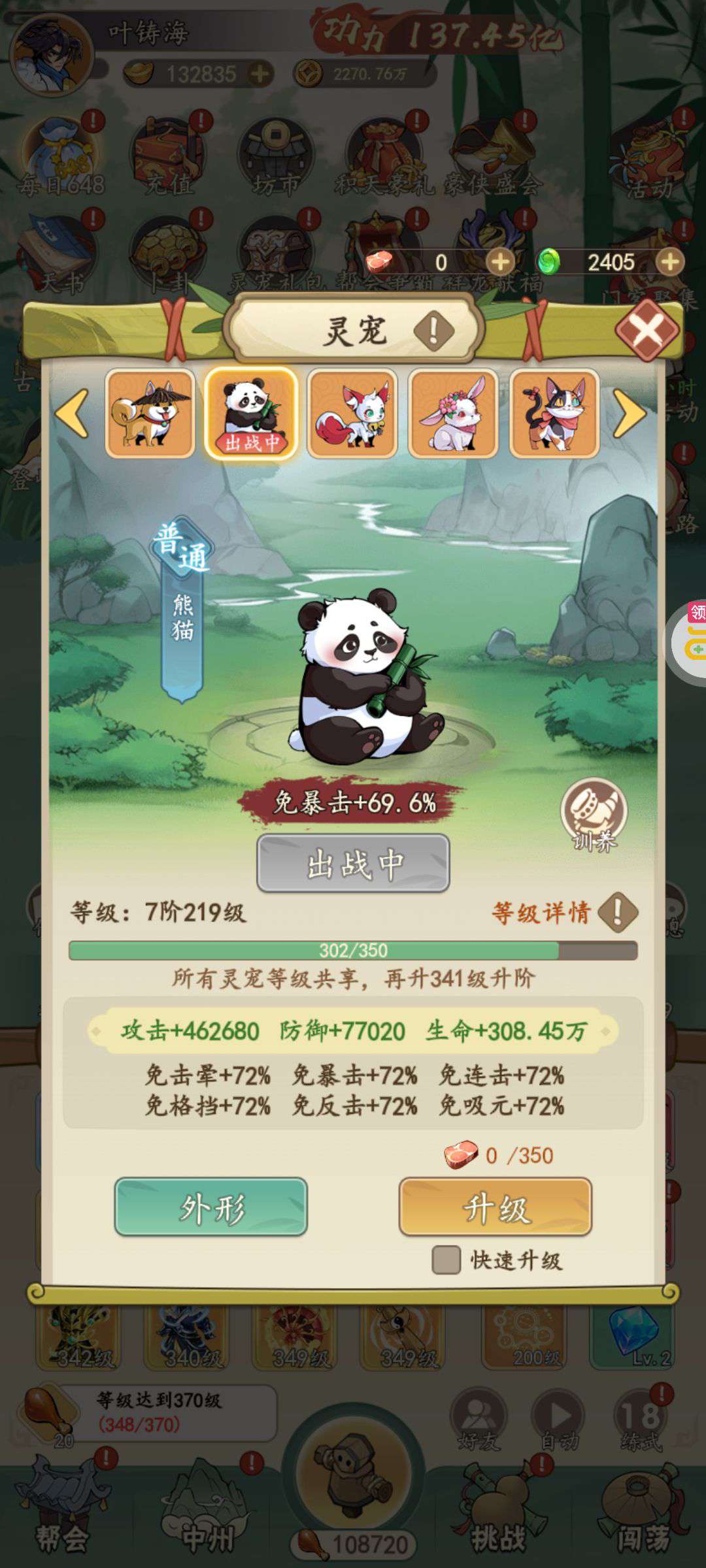
Task: Pick the rabbit with flower crown
Action: pyautogui.click(x=453, y=413)
